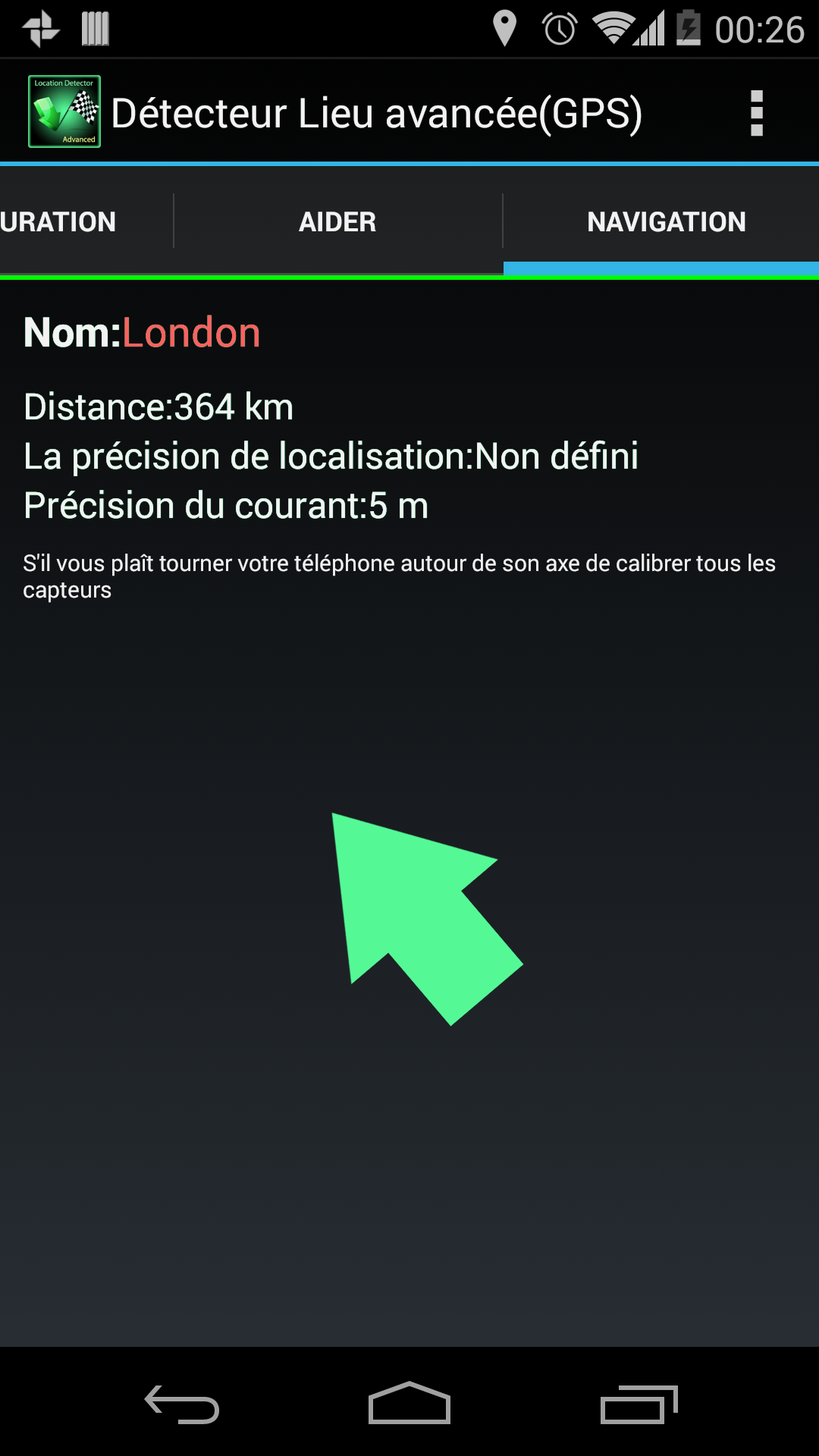This screenshot has width=819, height=1456.
Task: Open the overflow menu
Action: tap(755, 114)
